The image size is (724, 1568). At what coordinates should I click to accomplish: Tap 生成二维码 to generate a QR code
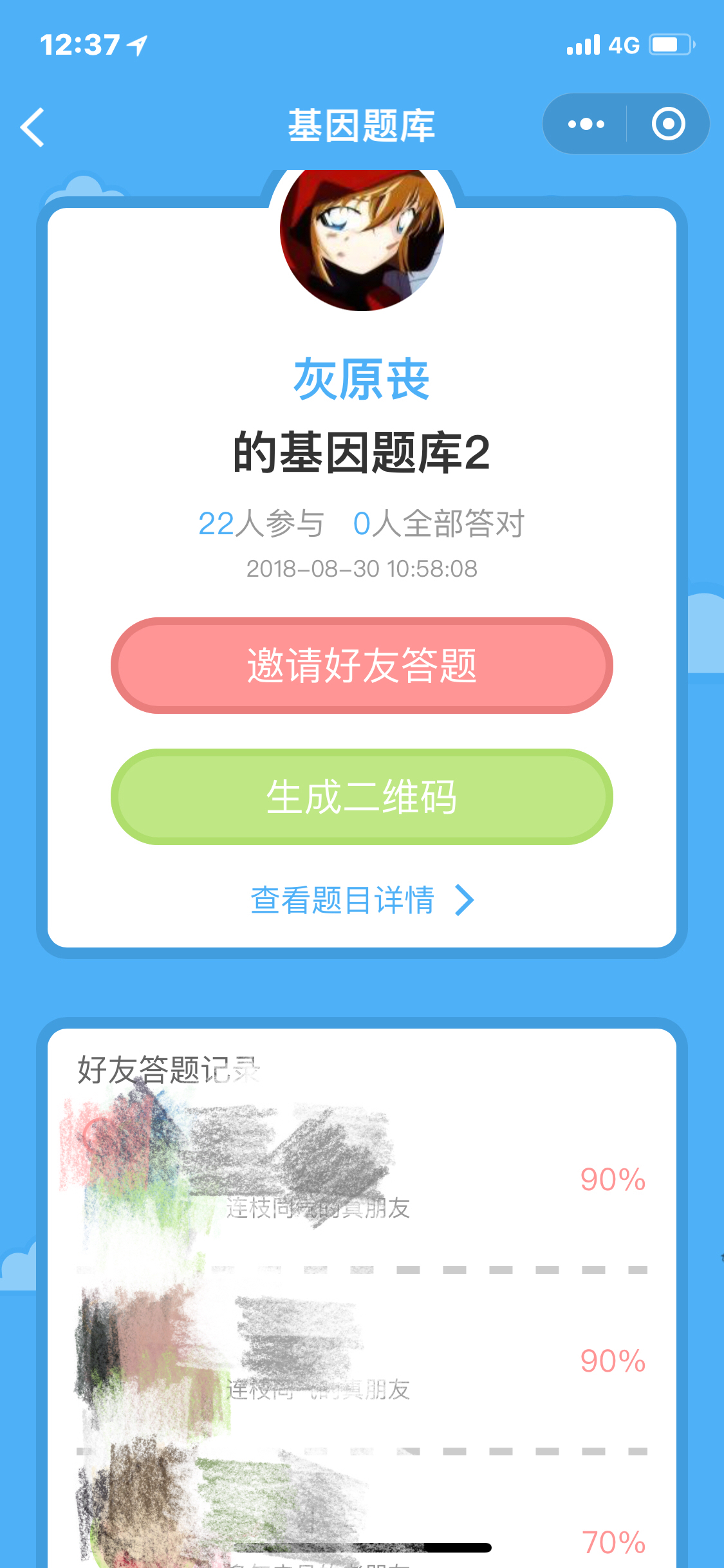point(362,797)
